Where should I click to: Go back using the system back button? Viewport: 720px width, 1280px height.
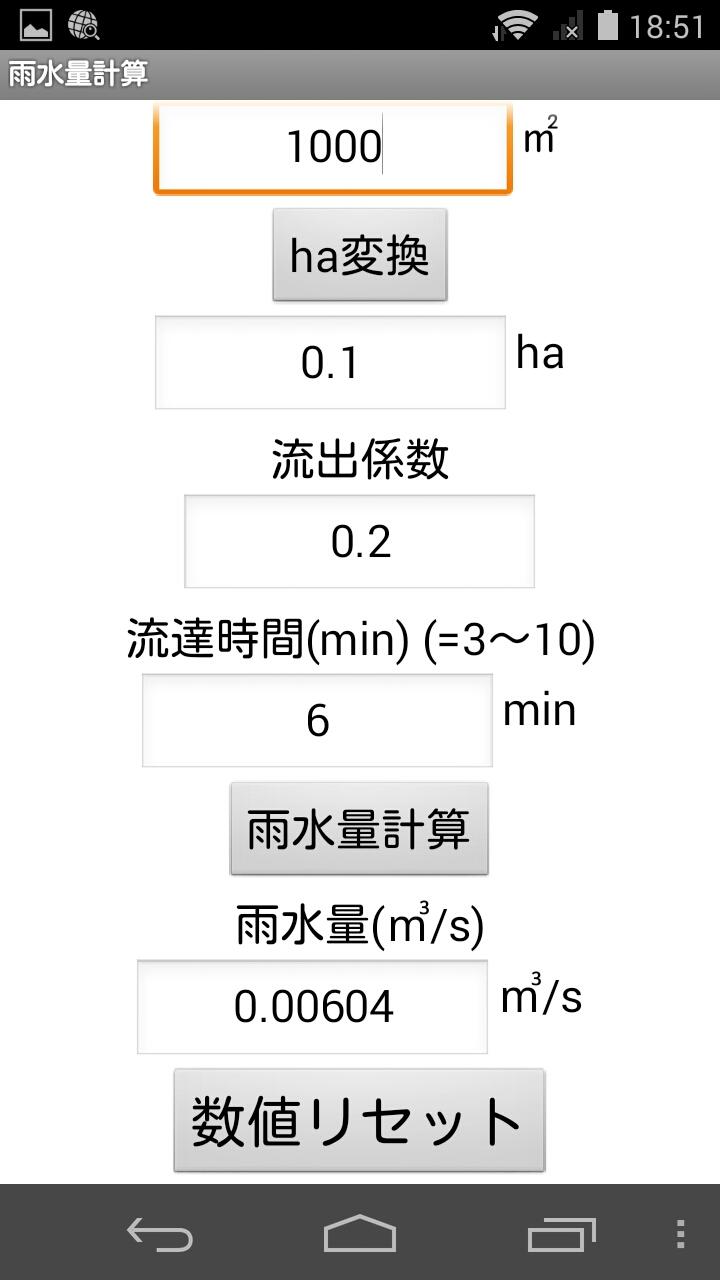tap(160, 1234)
